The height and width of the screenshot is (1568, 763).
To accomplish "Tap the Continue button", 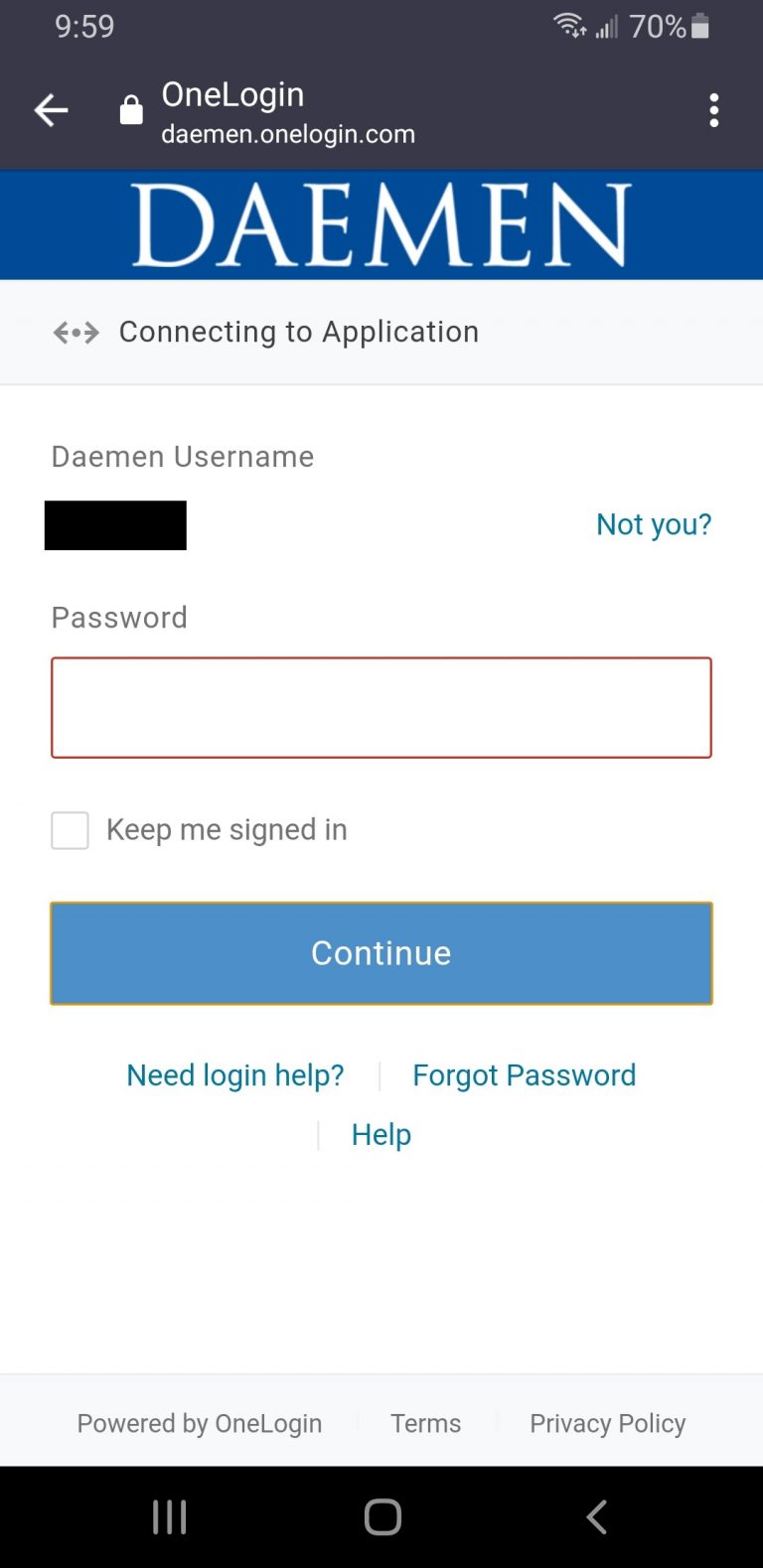I will click(x=381, y=953).
